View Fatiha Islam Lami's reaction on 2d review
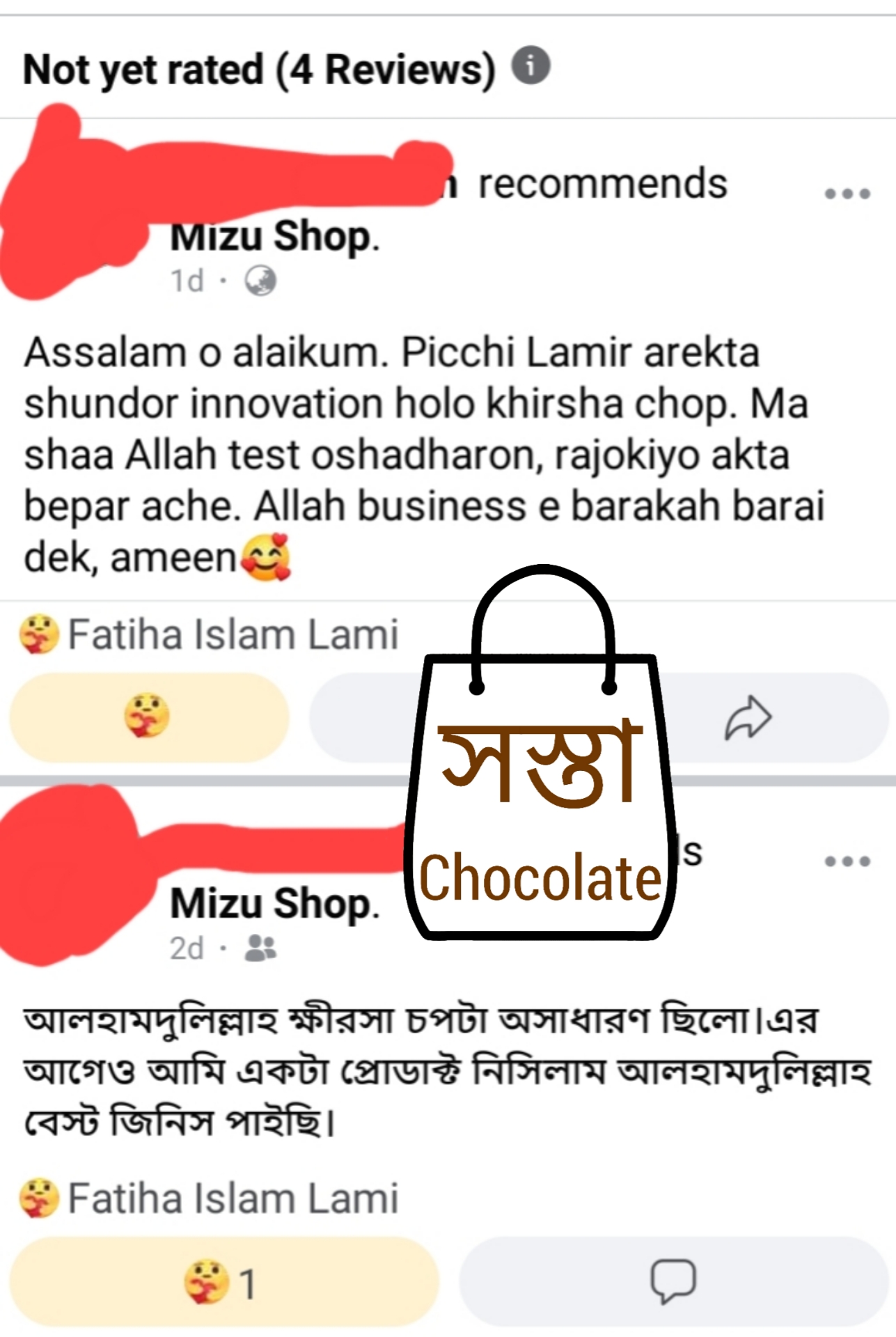This screenshot has width=896, height=1337. 209,1198
